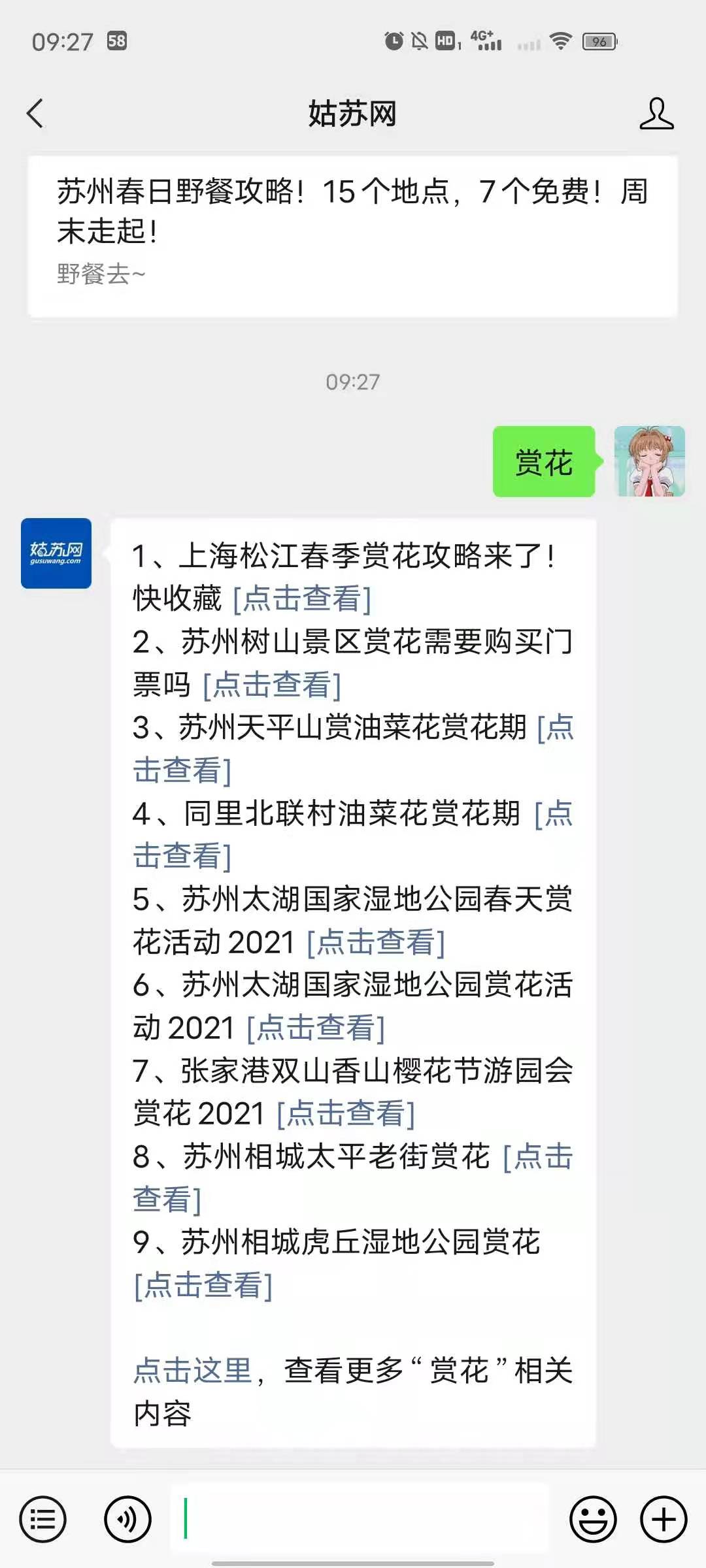Tap the 姑苏网 sender avatar
This screenshot has width=706, height=1568.
(56, 553)
